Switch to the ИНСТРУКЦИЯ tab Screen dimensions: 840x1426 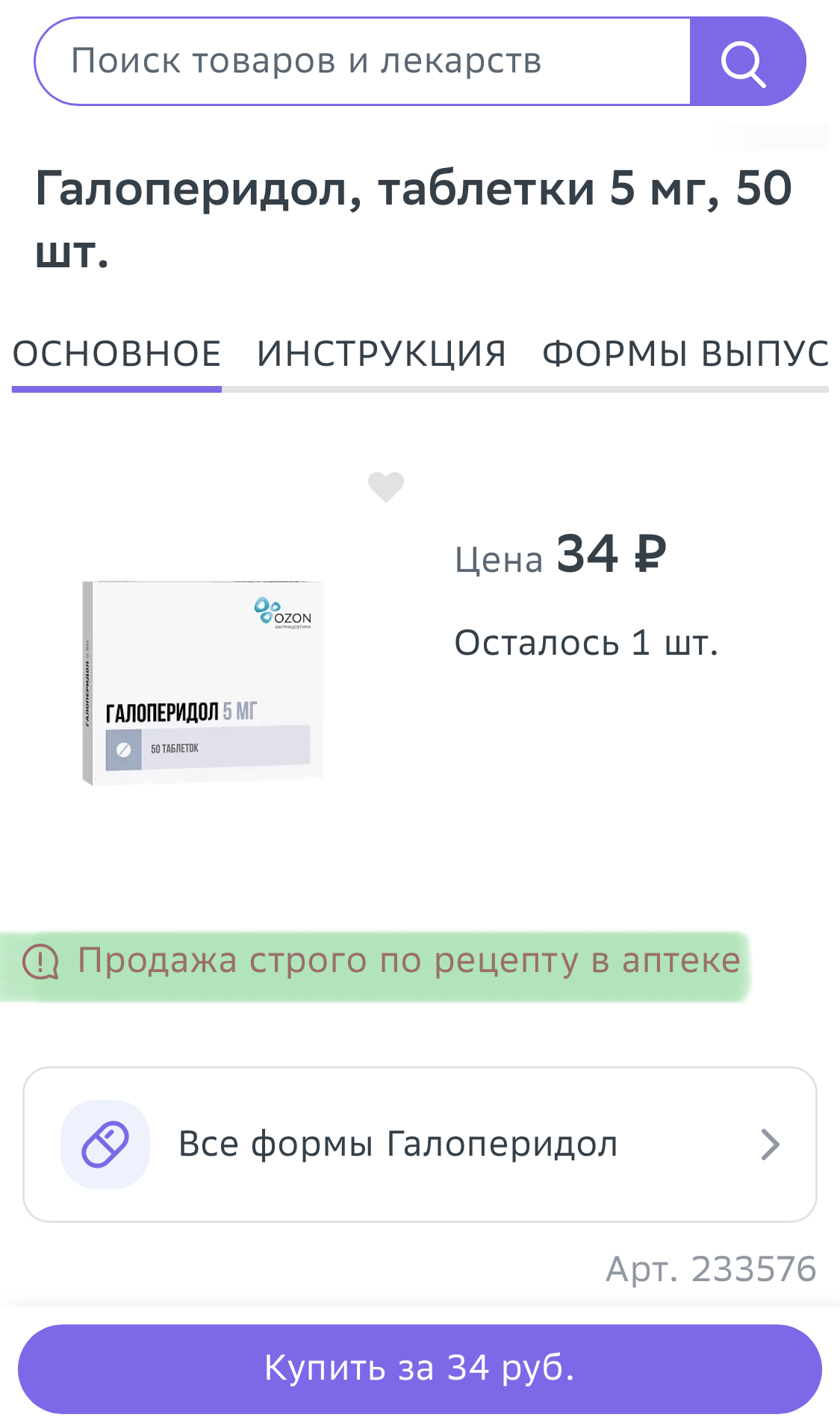(x=382, y=354)
